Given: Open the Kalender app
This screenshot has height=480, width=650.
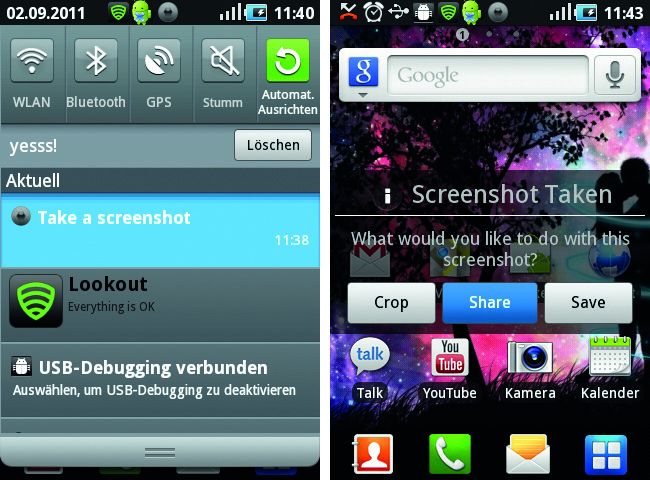Looking at the screenshot, I should [x=609, y=367].
